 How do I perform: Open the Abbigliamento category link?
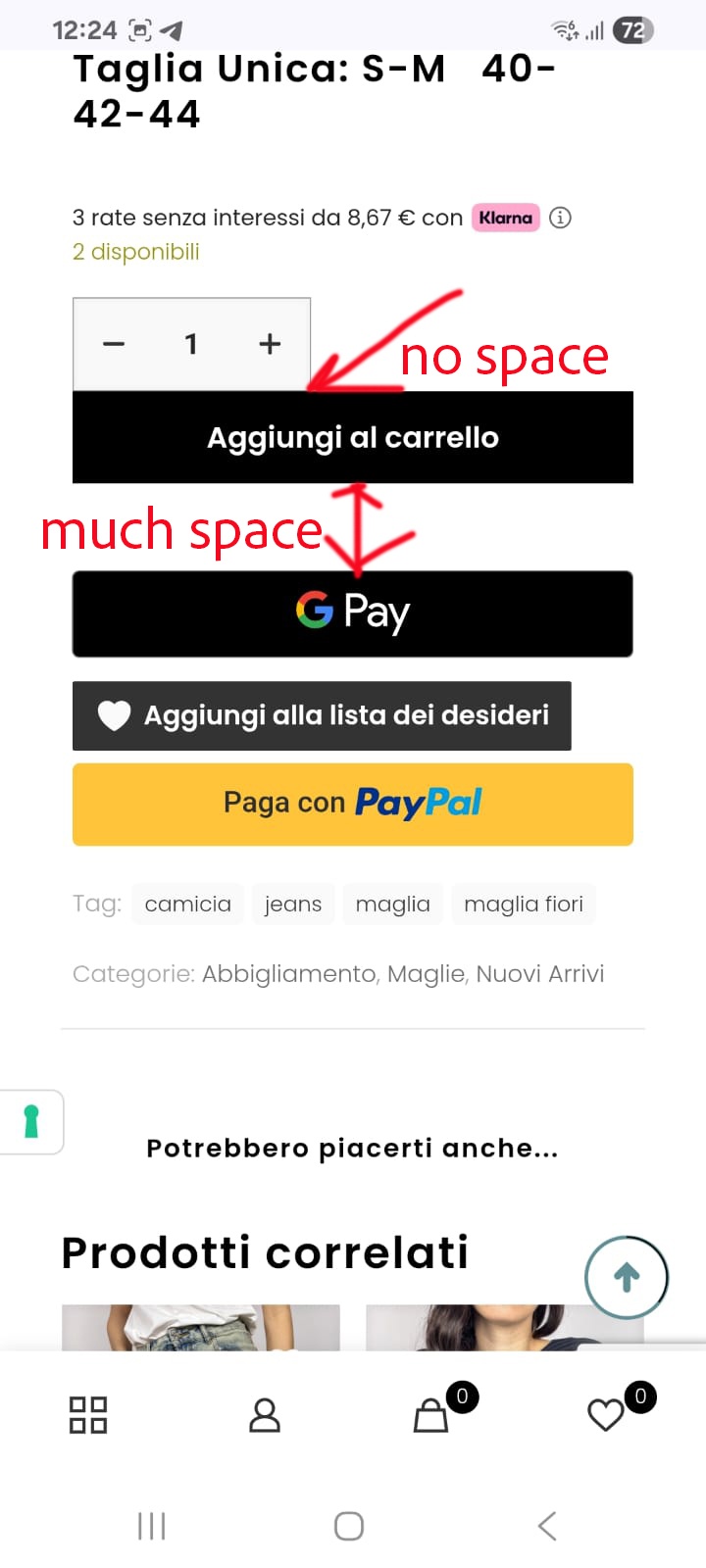(x=289, y=974)
